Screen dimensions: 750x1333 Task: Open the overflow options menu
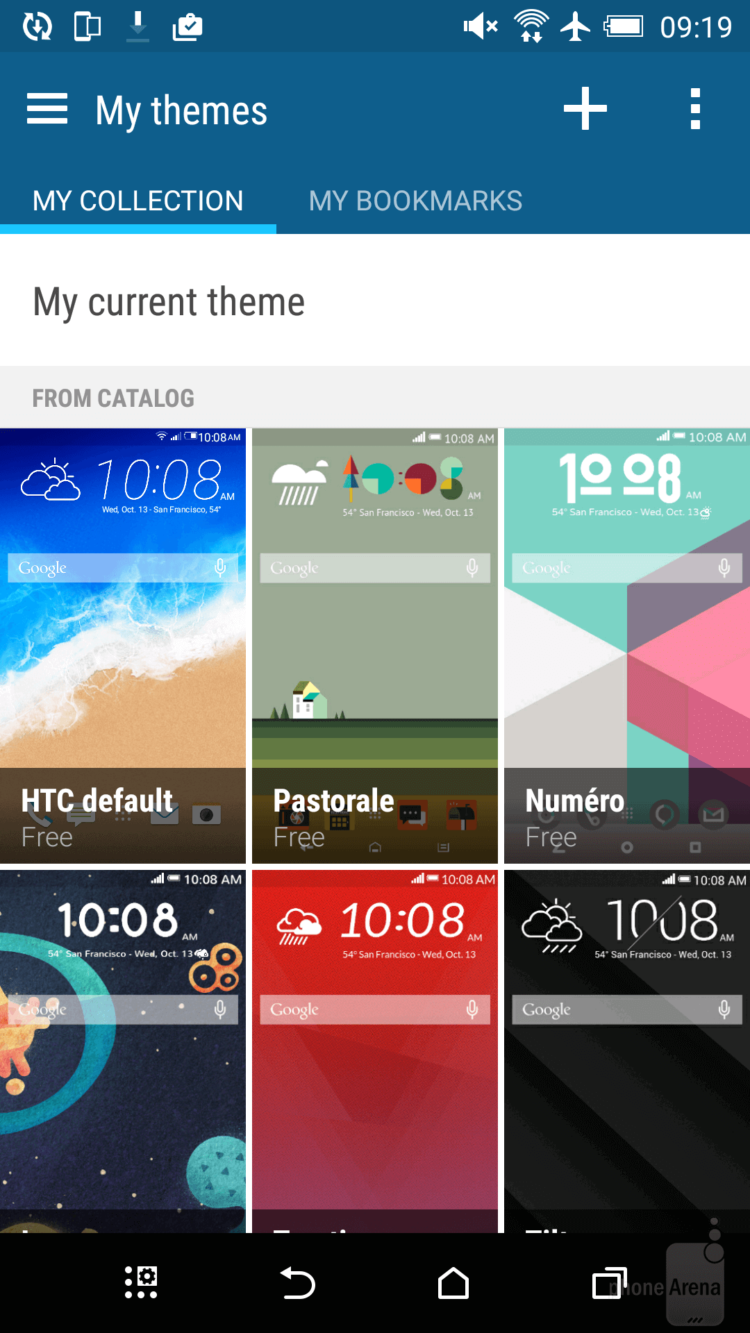pos(695,110)
